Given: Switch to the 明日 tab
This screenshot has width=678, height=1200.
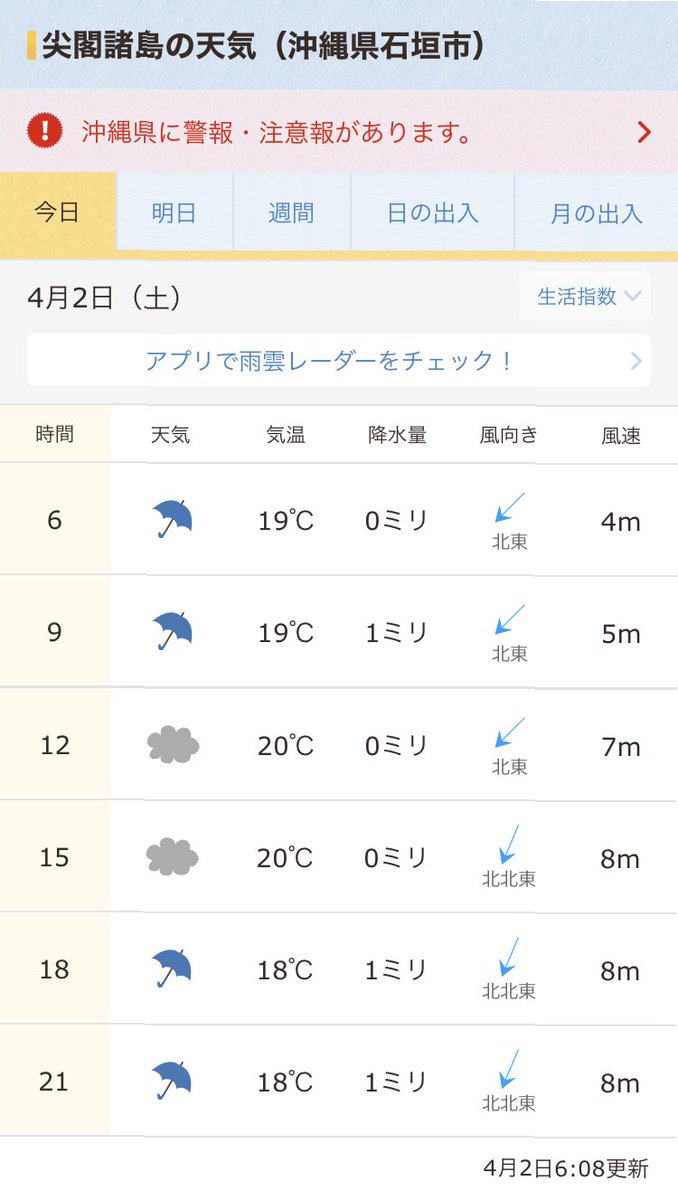Looking at the screenshot, I should click(x=174, y=213).
